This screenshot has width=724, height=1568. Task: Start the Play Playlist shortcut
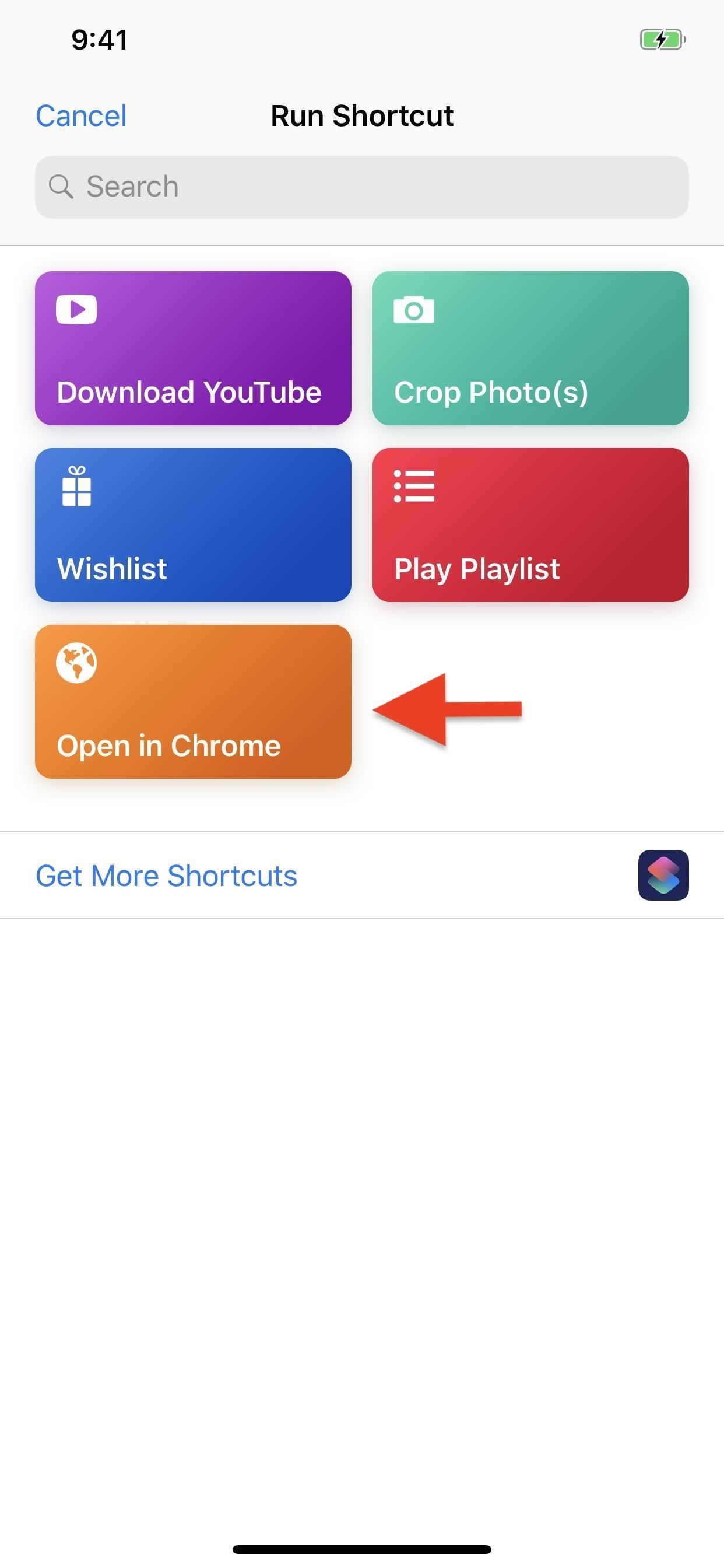click(529, 524)
